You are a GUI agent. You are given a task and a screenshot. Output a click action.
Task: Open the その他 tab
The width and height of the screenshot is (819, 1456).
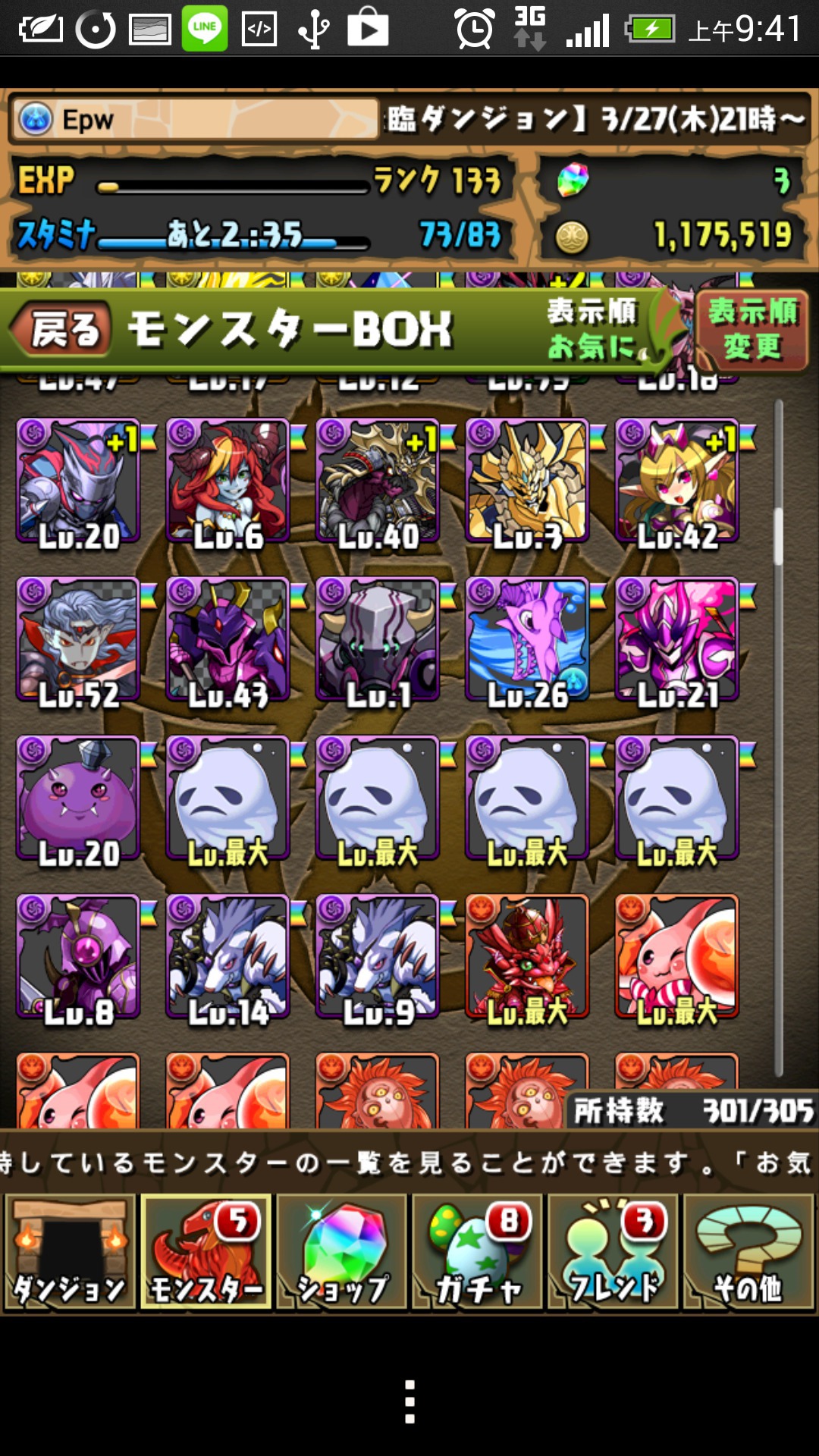[748, 1252]
